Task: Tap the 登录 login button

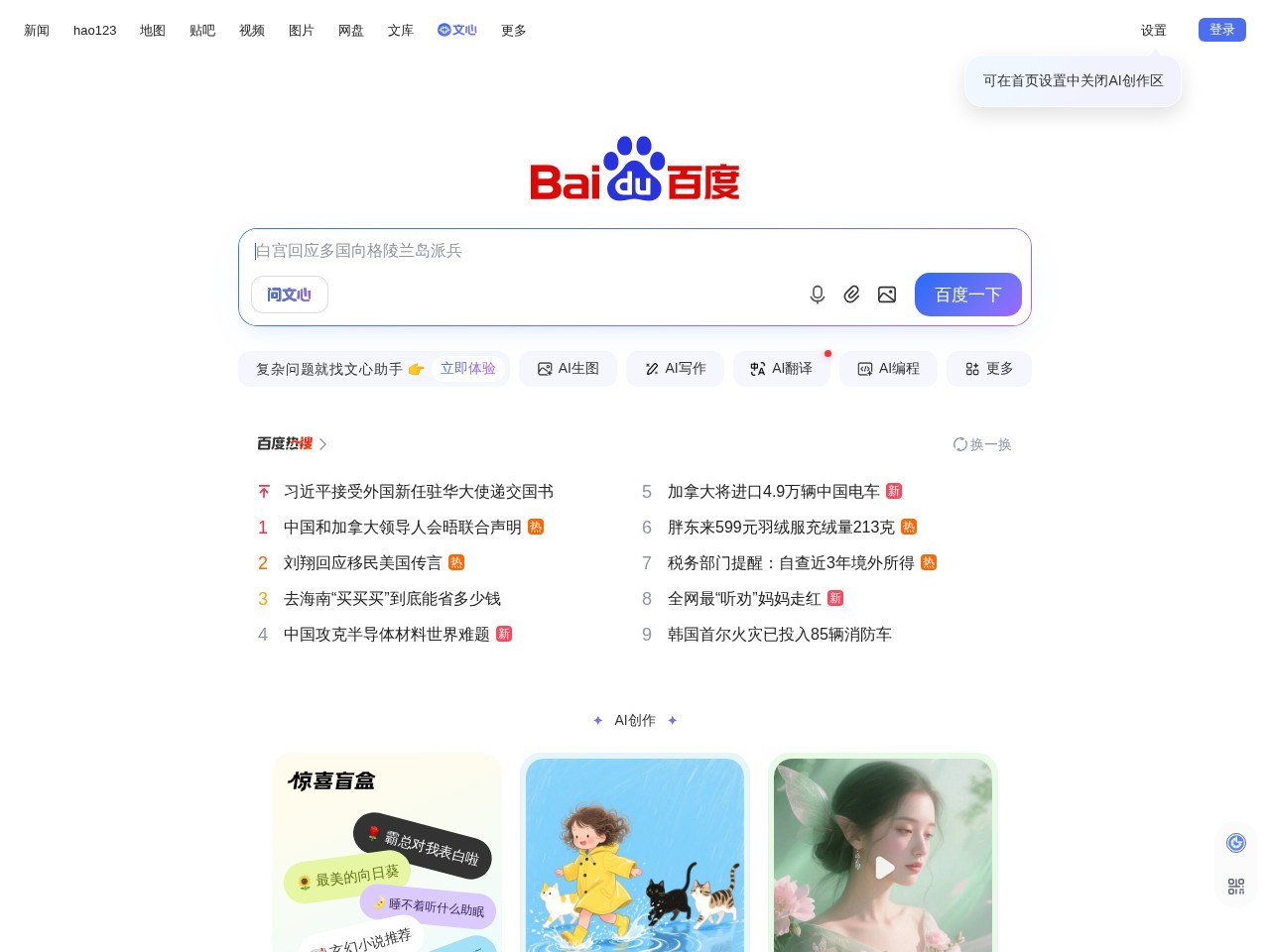Action: pyautogui.click(x=1221, y=30)
